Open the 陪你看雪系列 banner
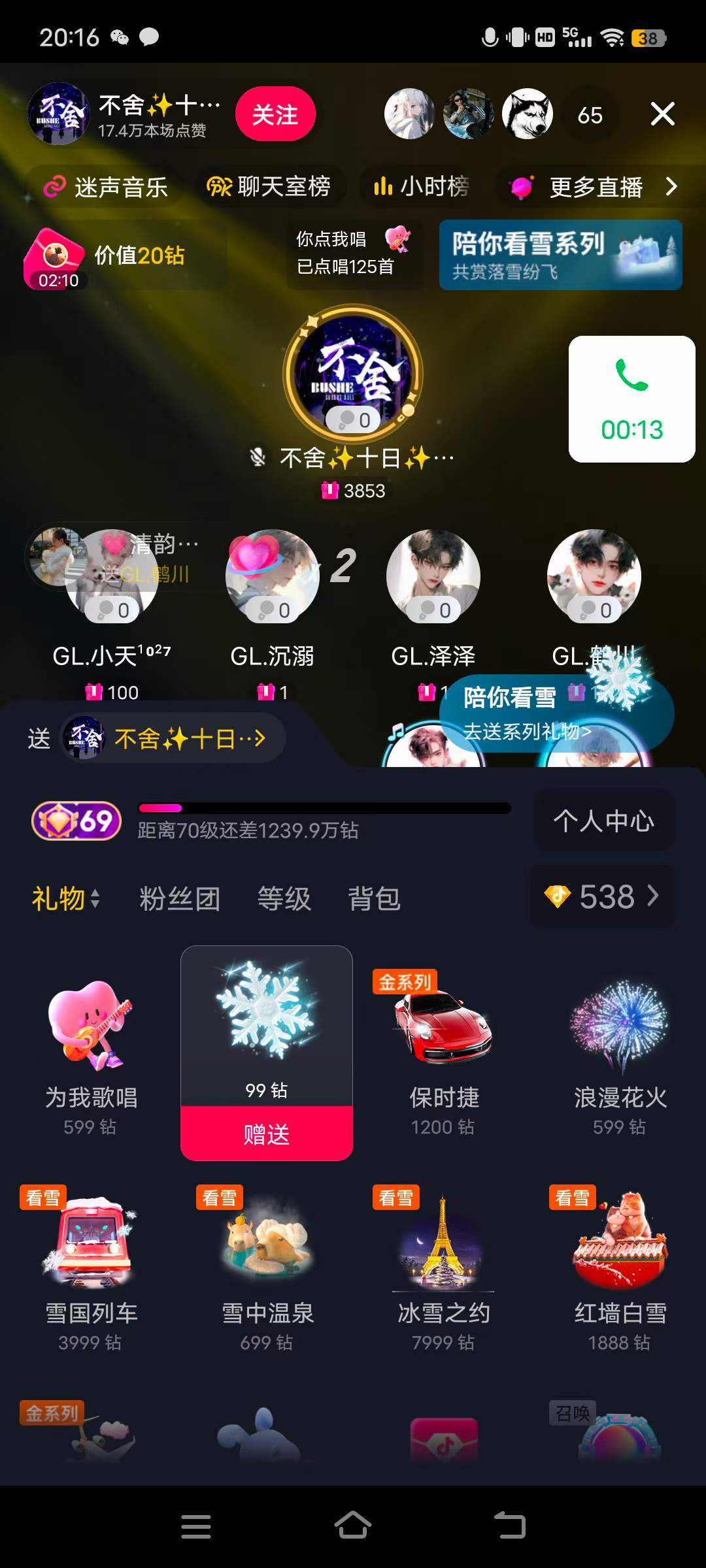Viewport: 706px width, 1568px height. tap(560, 255)
